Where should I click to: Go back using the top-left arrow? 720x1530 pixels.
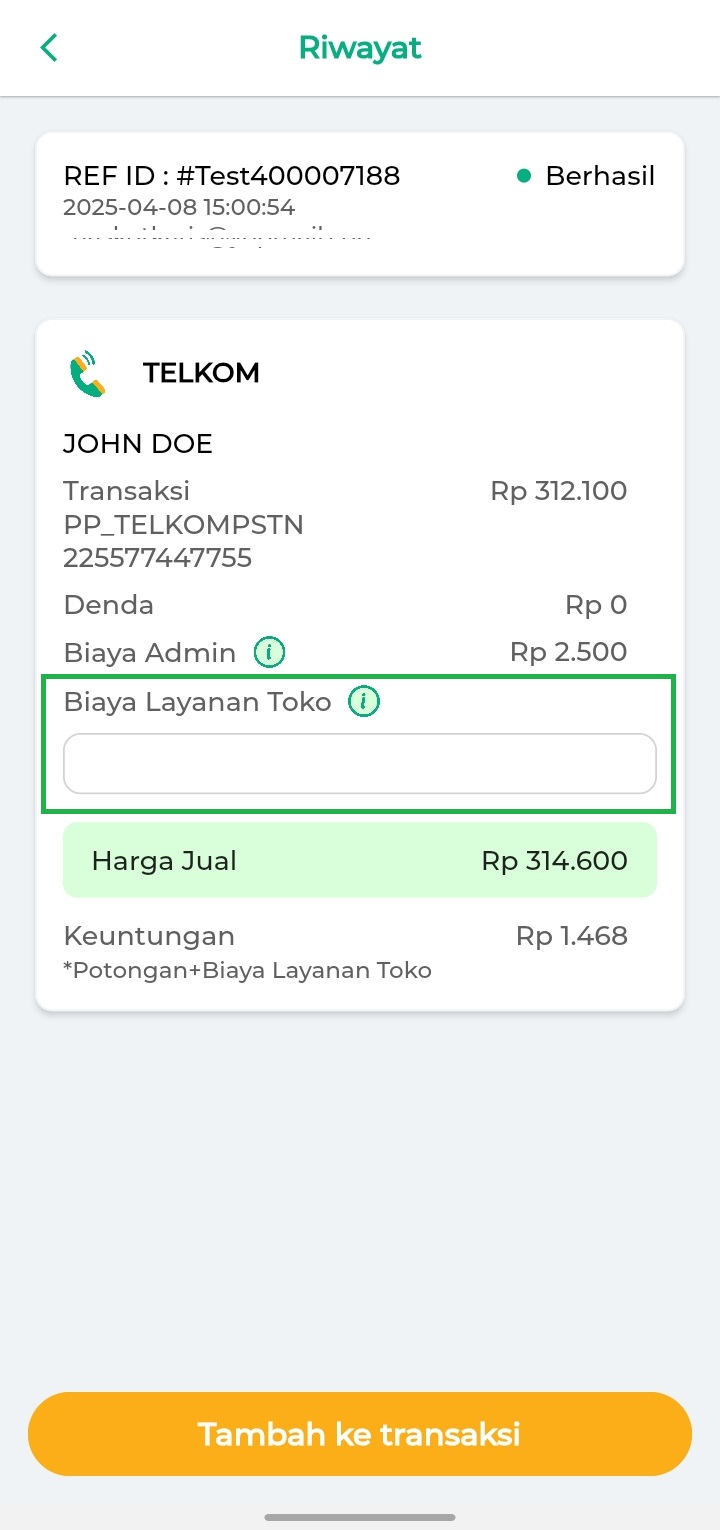click(48, 48)
